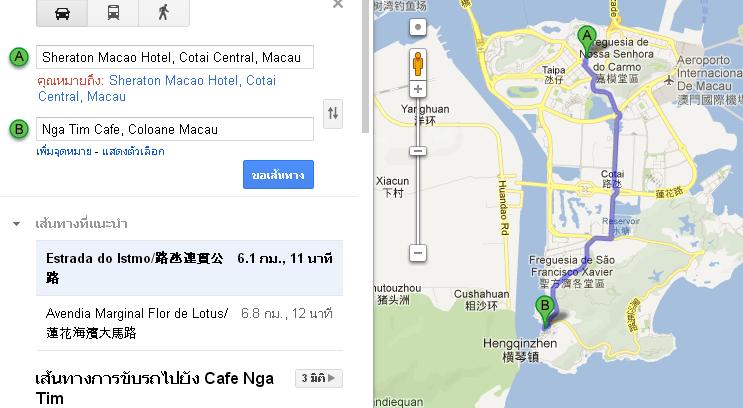The height and width of the screenshot is (408, 743).
Task: Tap the blue get directions button
Action: coord(278,174)
